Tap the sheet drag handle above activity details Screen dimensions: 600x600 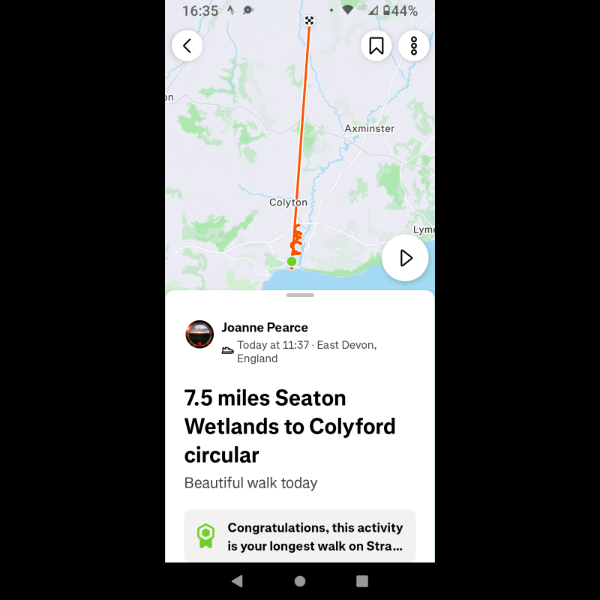click(300, 295)
